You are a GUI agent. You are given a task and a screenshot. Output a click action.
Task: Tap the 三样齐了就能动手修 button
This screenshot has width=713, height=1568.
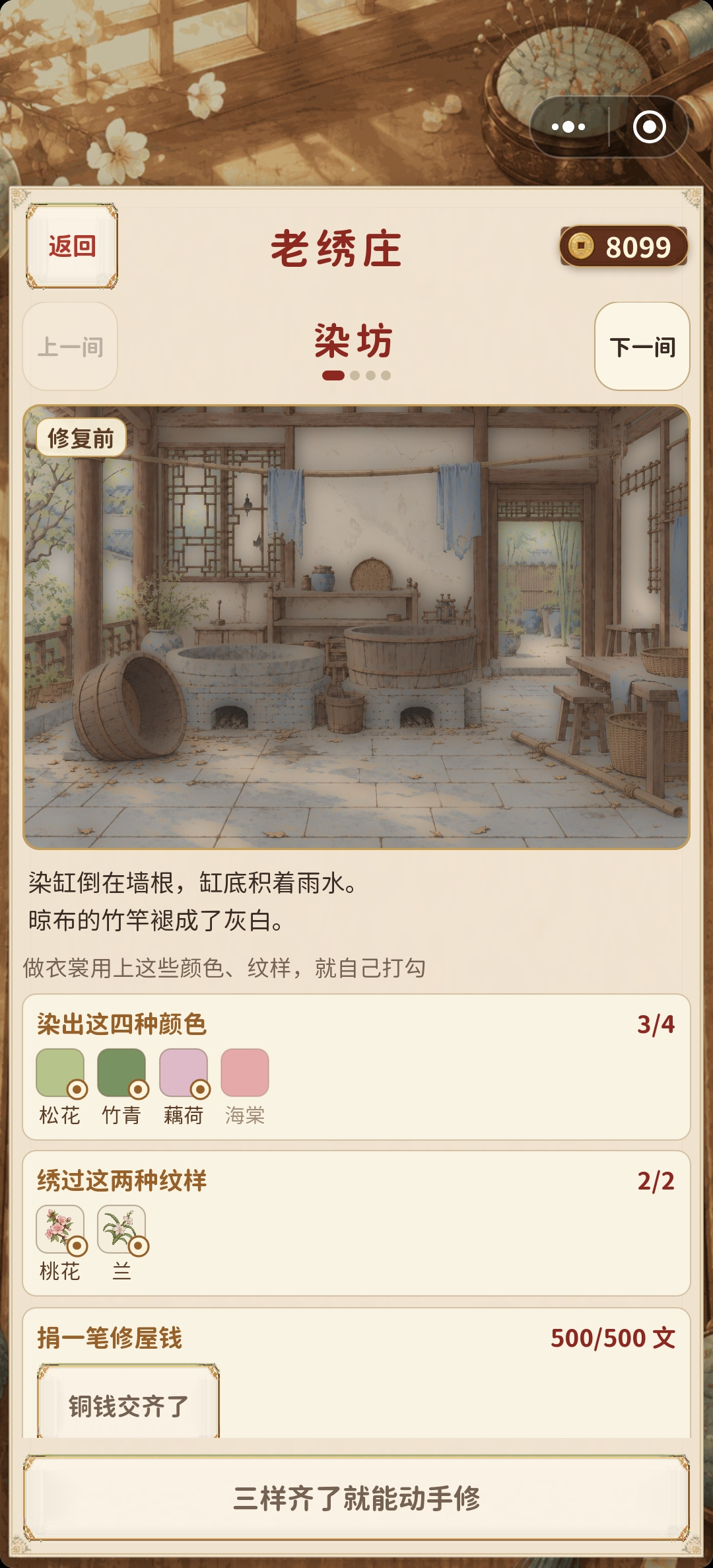[x=356, y=1498]
